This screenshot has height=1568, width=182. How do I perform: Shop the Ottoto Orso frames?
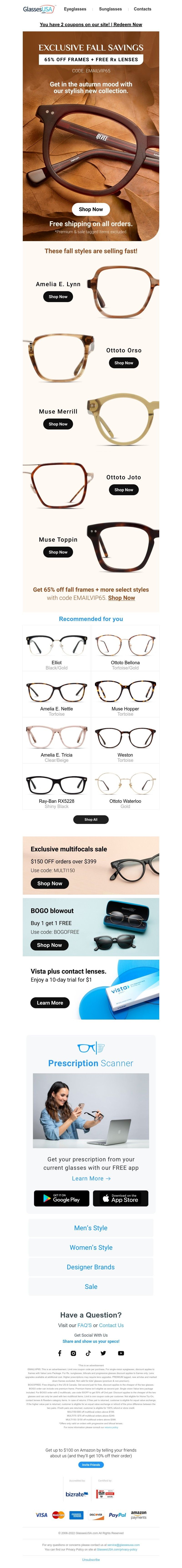[124, 363]
